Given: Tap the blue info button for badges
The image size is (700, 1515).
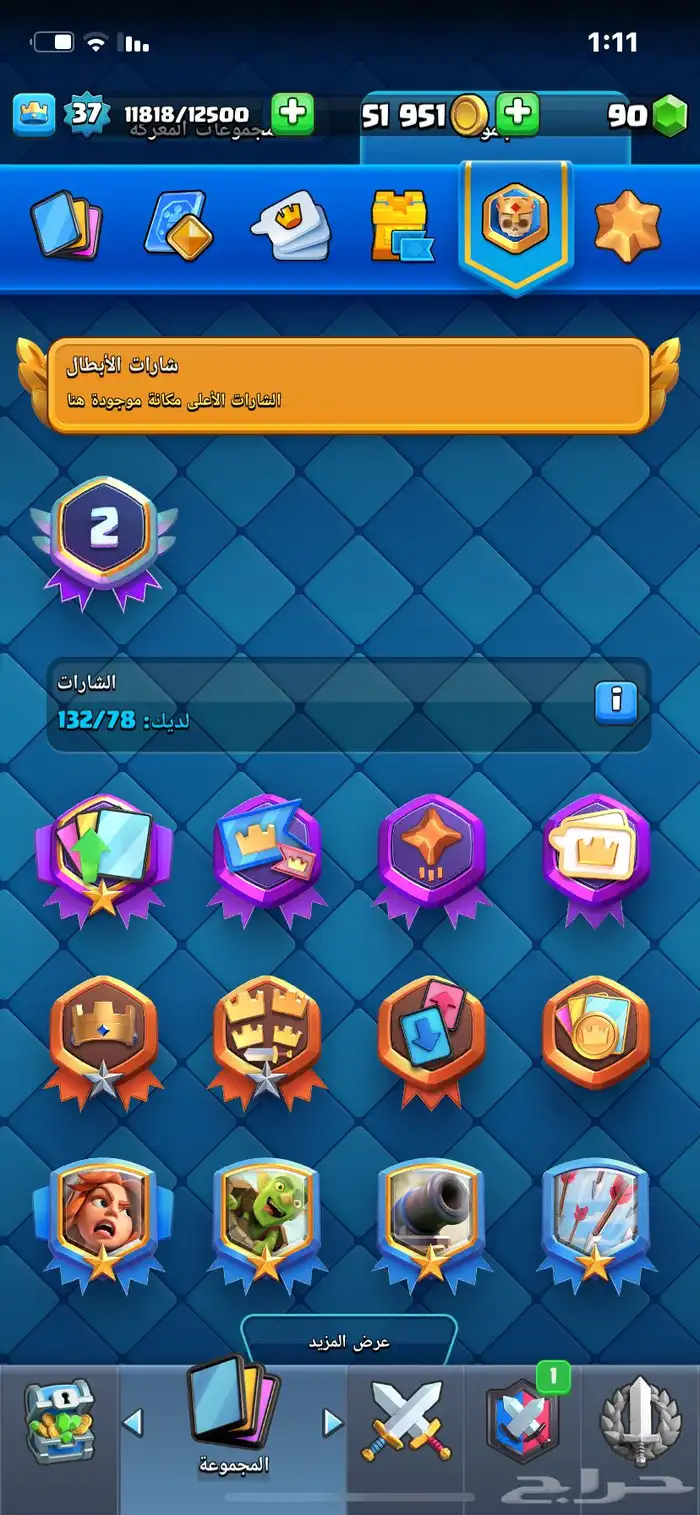Looking at the screenshot, I should (x=616, y=702).
